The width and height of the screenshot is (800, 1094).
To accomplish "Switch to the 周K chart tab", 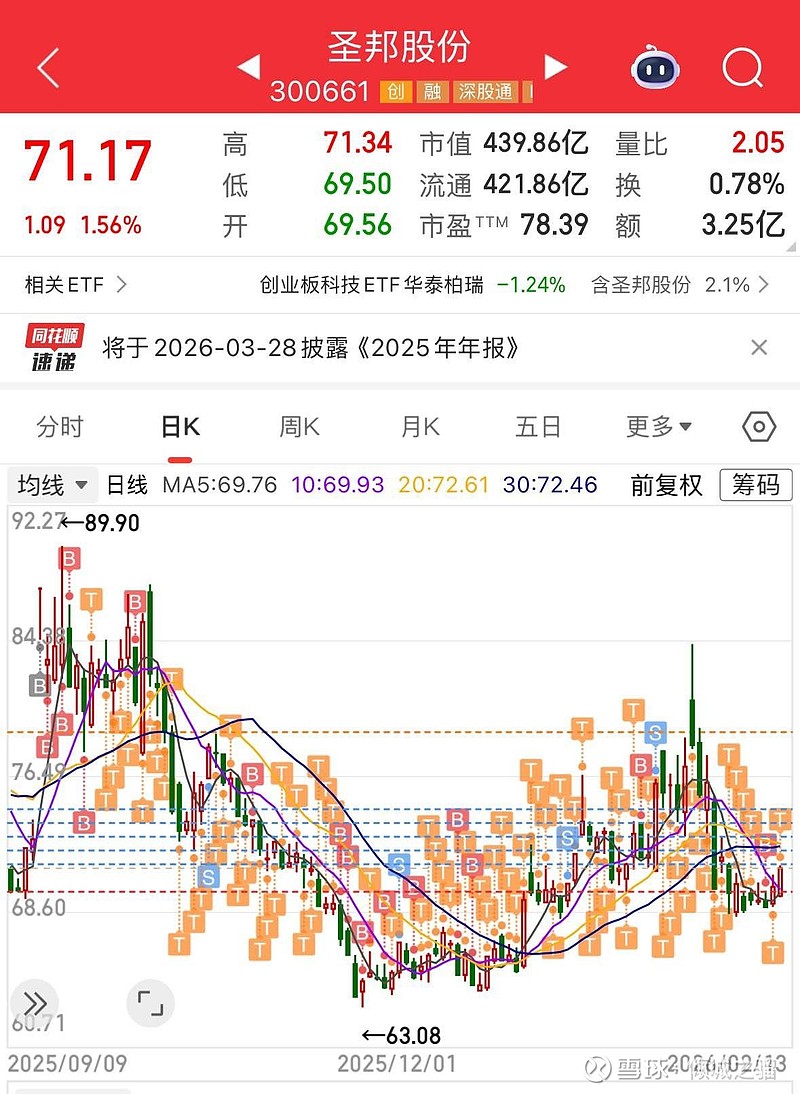I will click(x=299, y=428).
